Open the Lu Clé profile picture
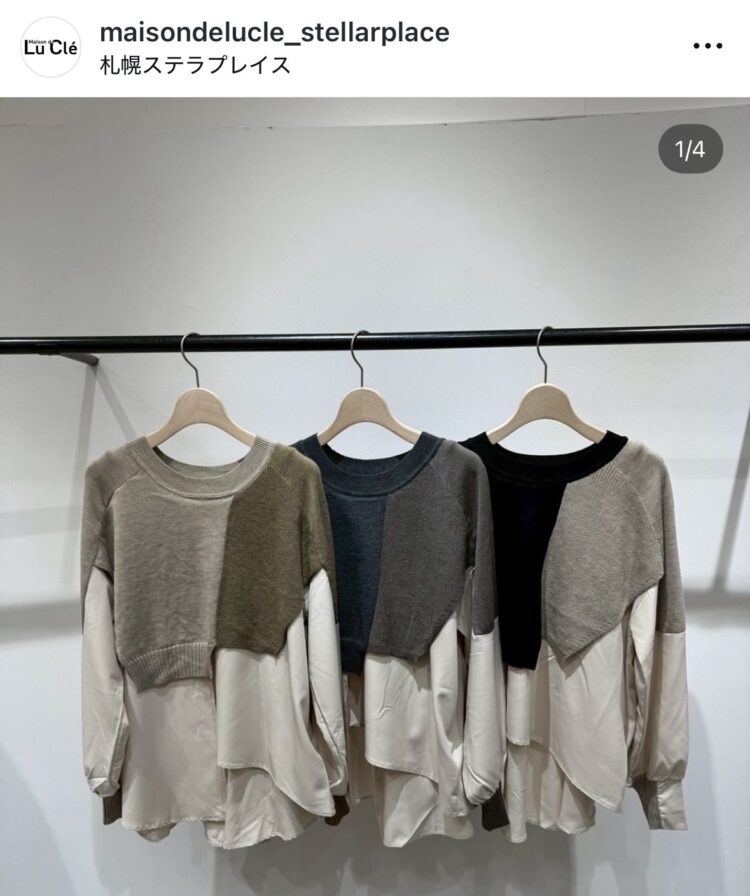The height and width of the screenshot is (896, 750). 51,47
